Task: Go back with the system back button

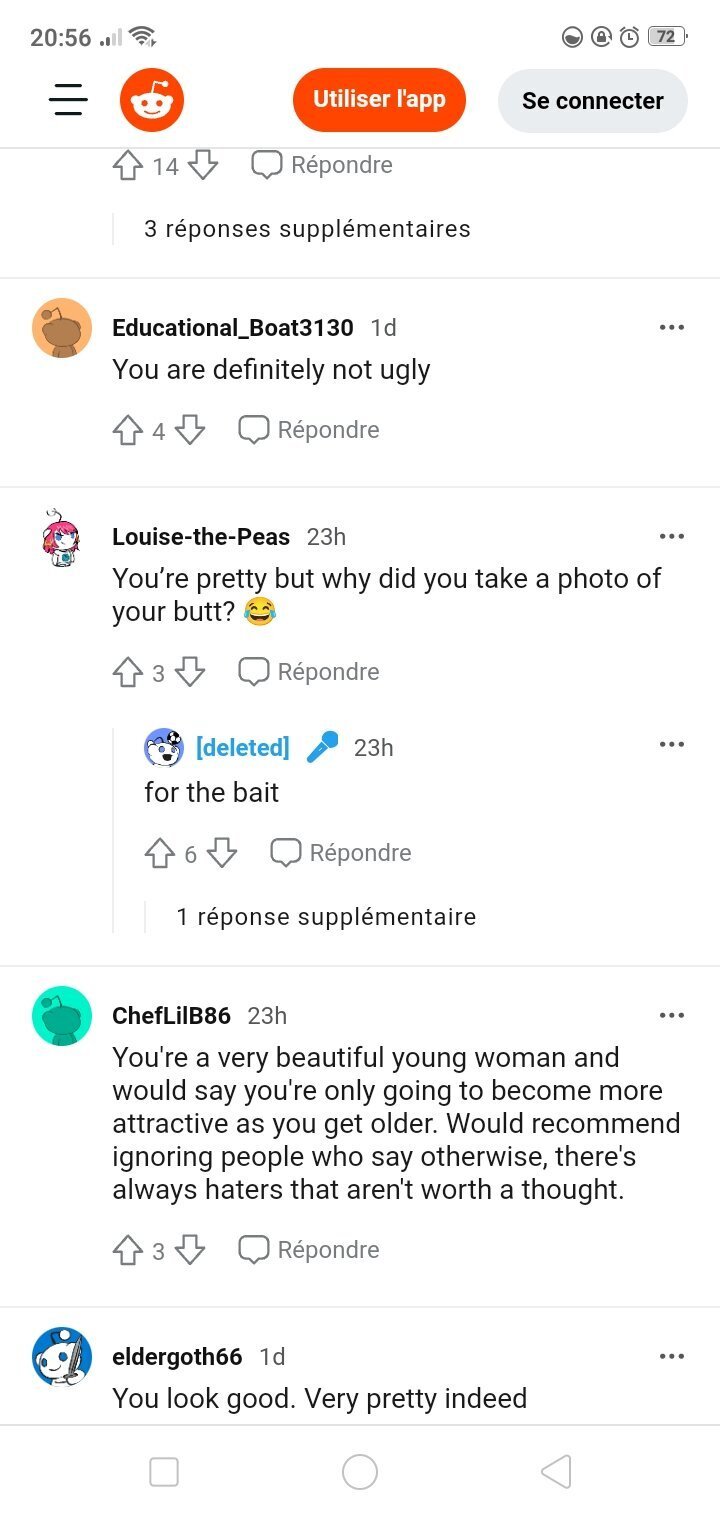Action: pos(555,1472)
